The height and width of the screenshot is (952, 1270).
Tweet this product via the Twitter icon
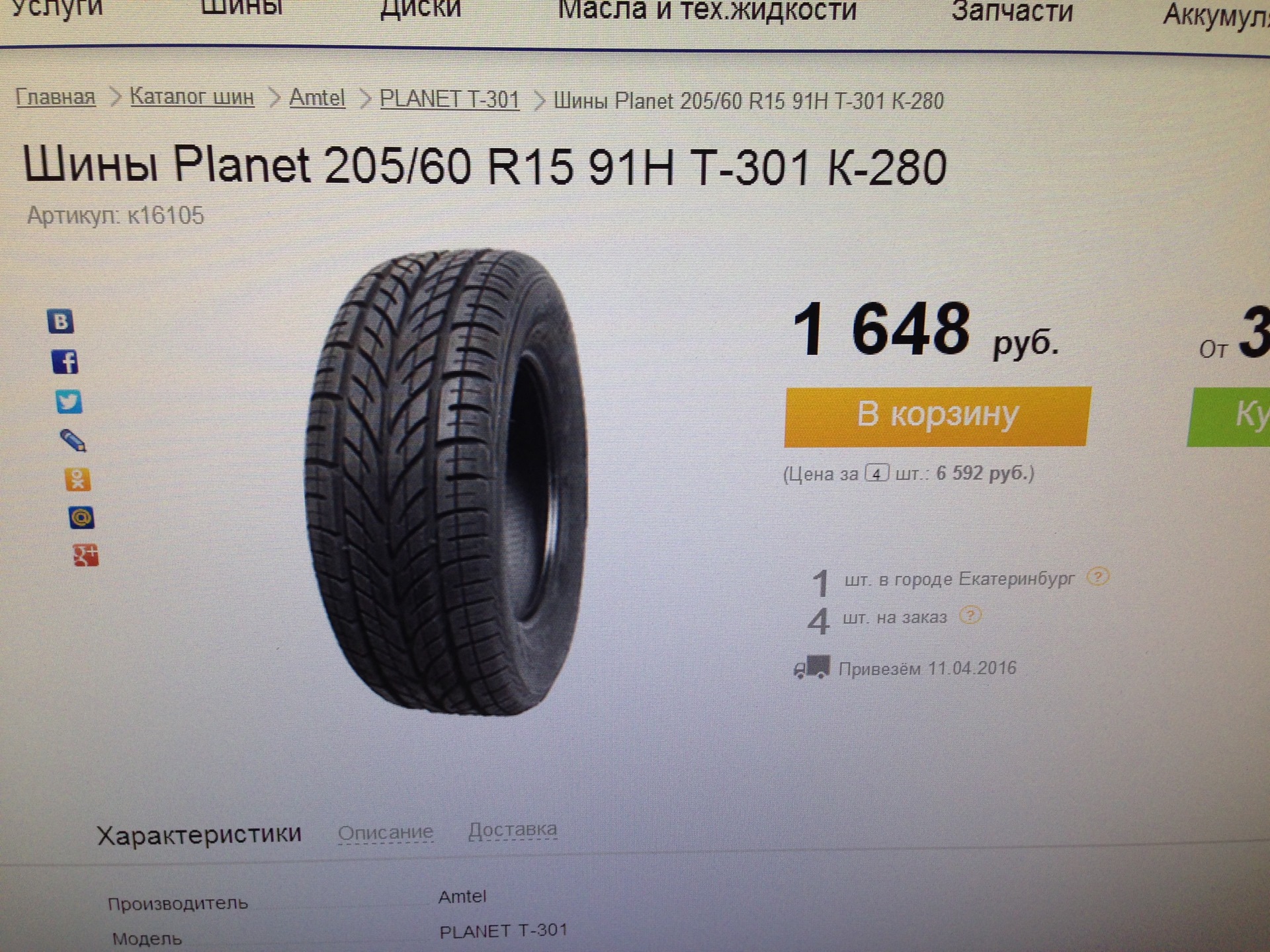coord(69,401)
